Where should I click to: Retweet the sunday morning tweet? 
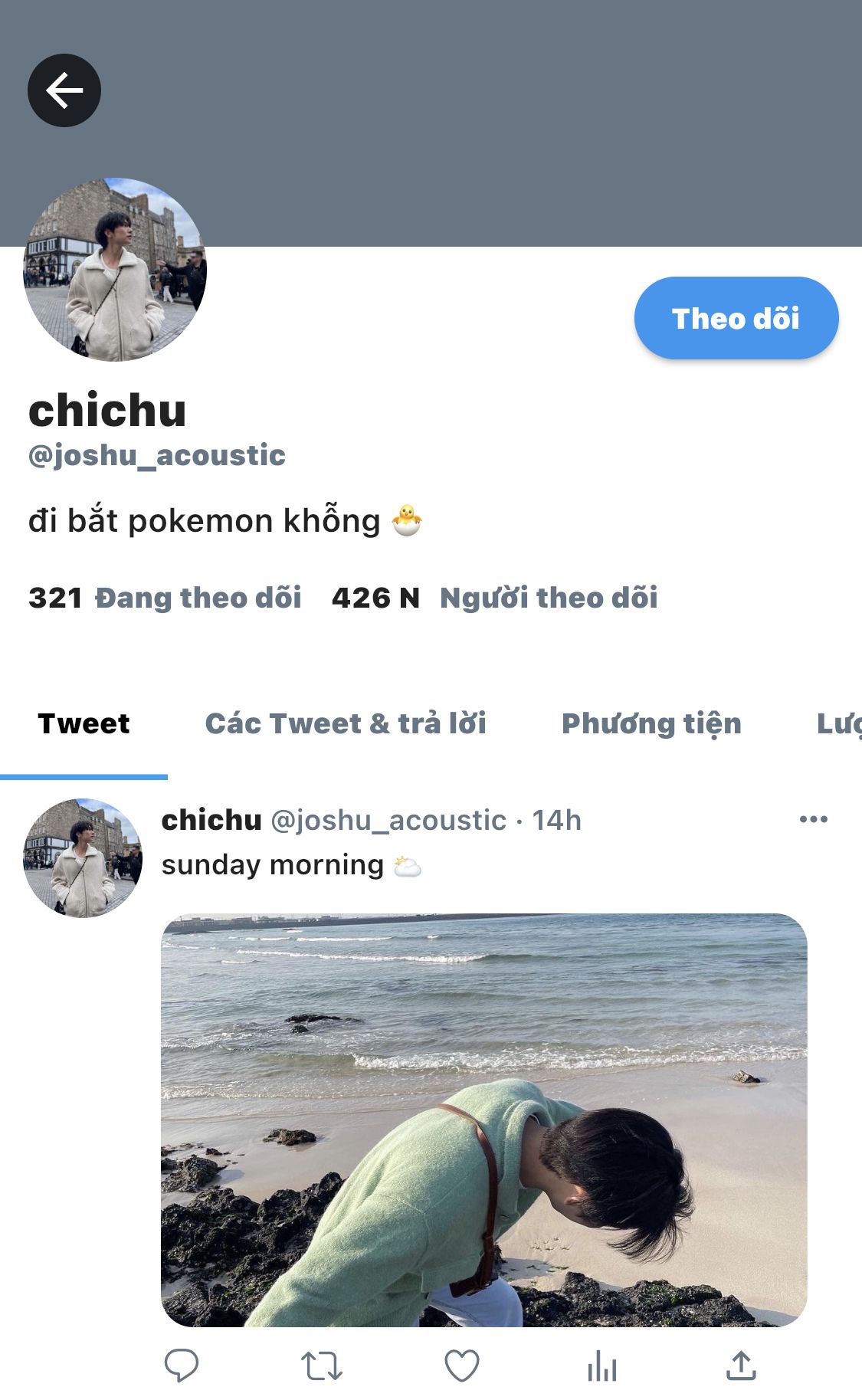point(321,1366)
